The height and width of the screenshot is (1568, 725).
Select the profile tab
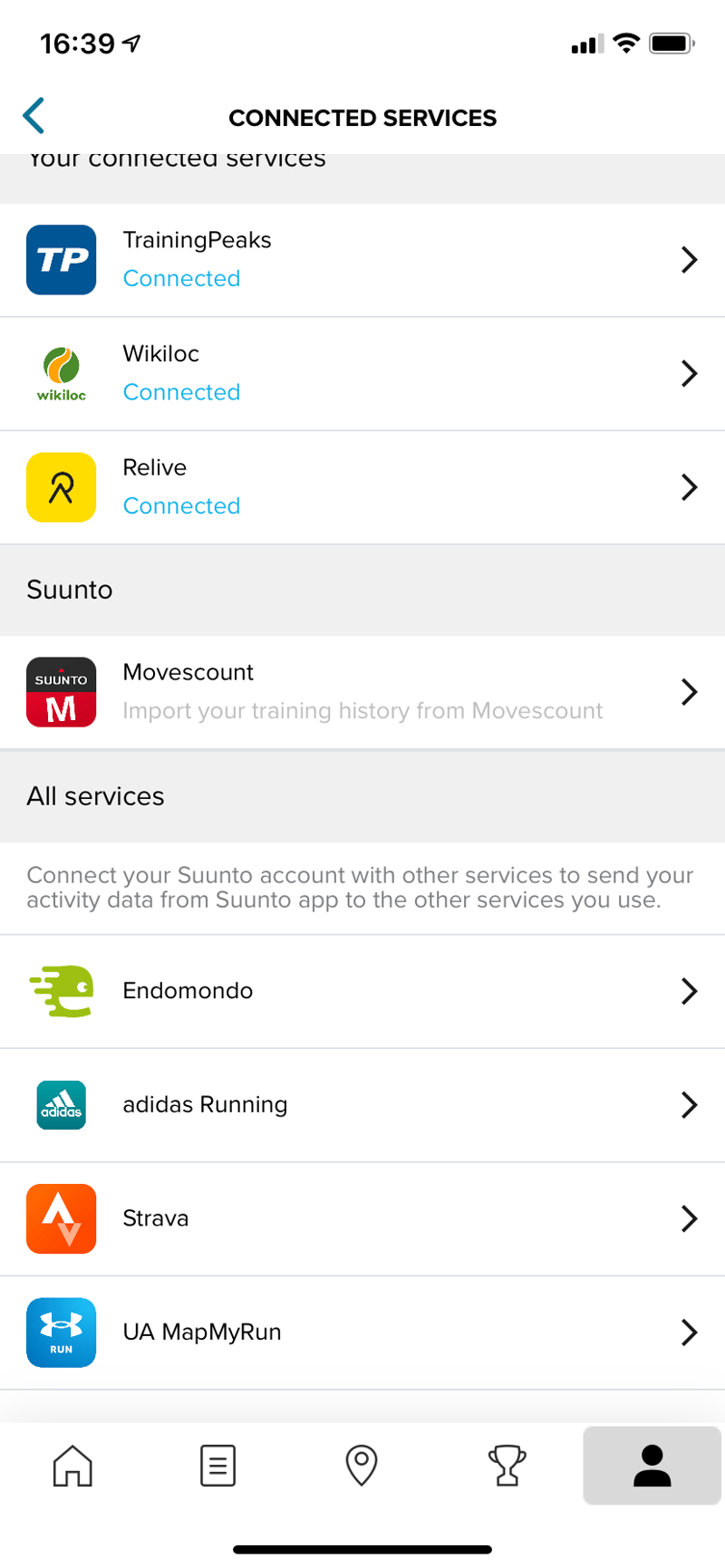pos(652,1465)
